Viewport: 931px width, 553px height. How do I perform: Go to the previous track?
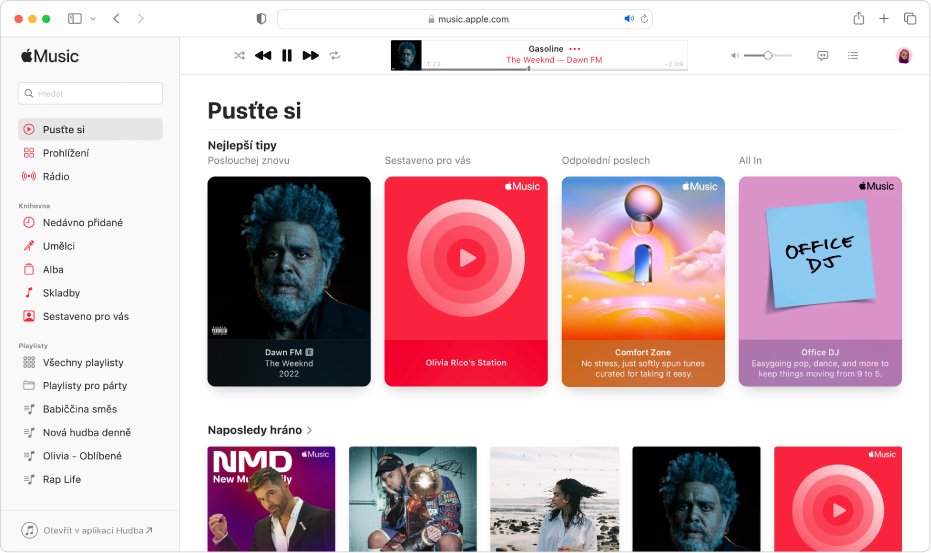[x=263, y=56]
